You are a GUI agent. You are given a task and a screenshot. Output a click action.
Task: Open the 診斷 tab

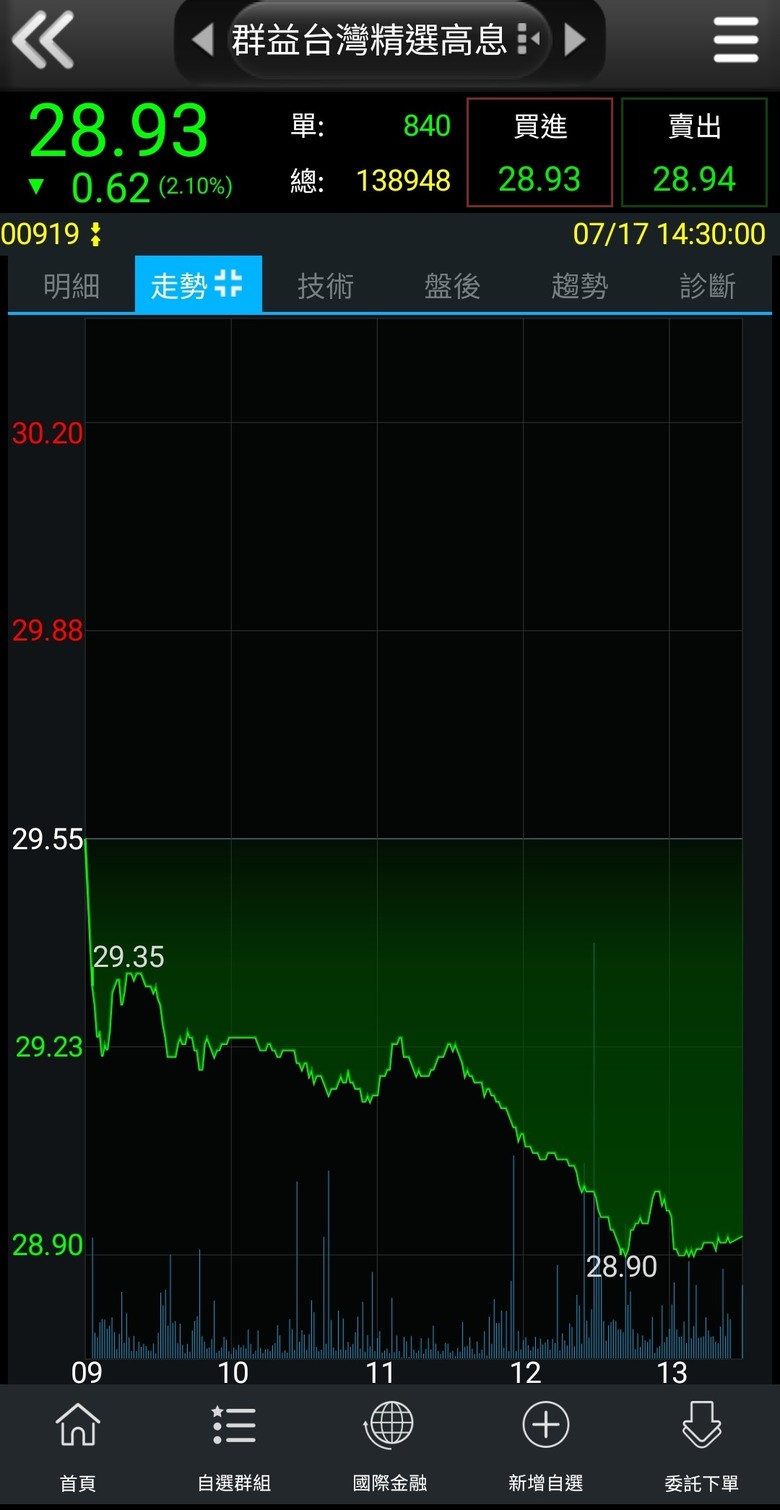707,286
